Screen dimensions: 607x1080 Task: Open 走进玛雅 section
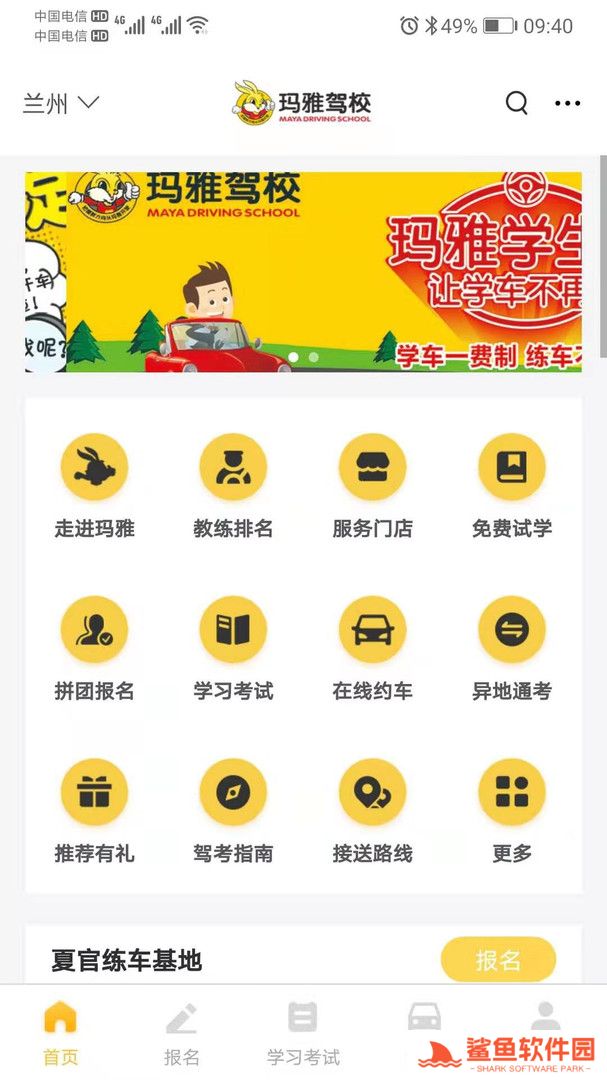coord(94,486)
